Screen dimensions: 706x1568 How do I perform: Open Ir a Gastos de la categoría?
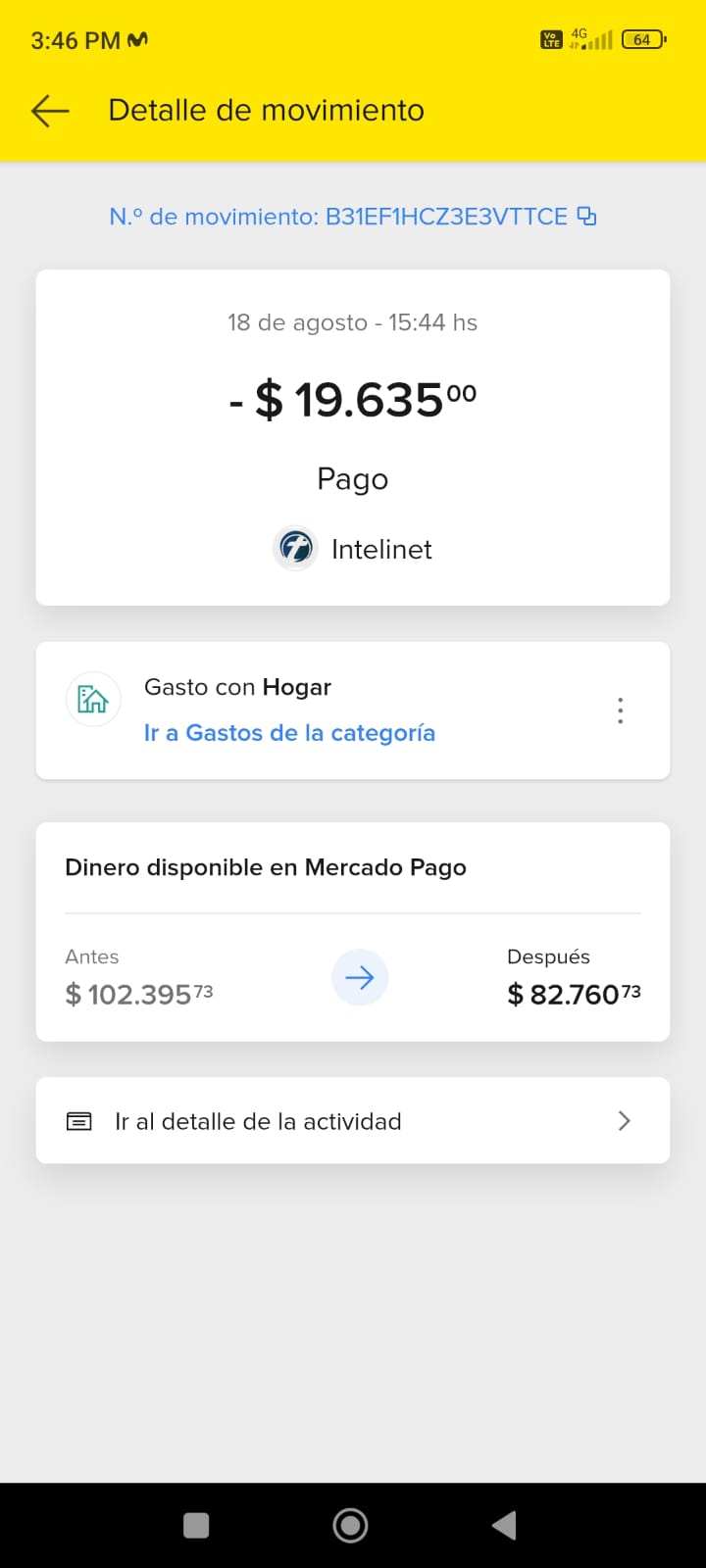coord(289,733)
